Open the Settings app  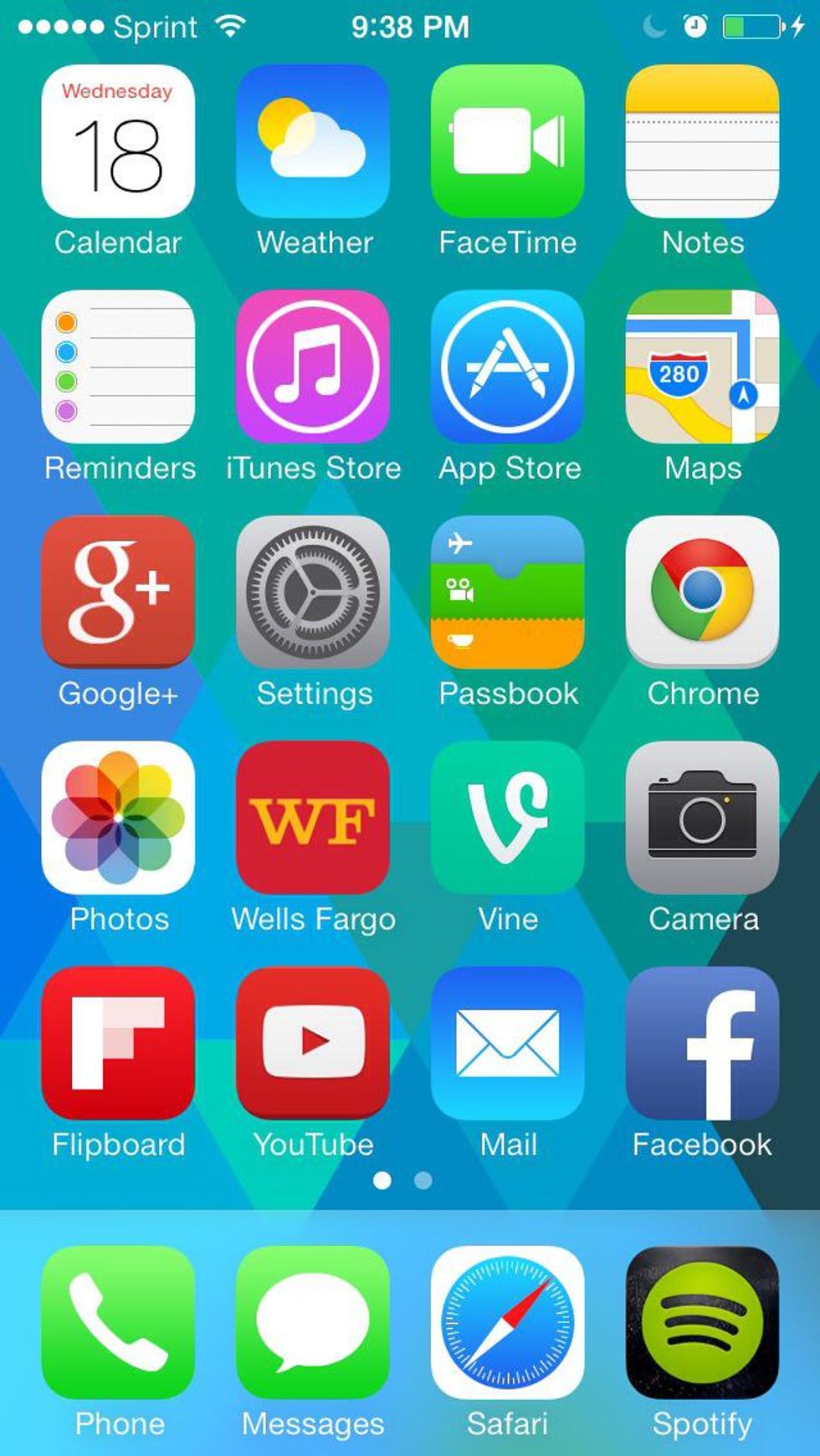coord(313,592)
